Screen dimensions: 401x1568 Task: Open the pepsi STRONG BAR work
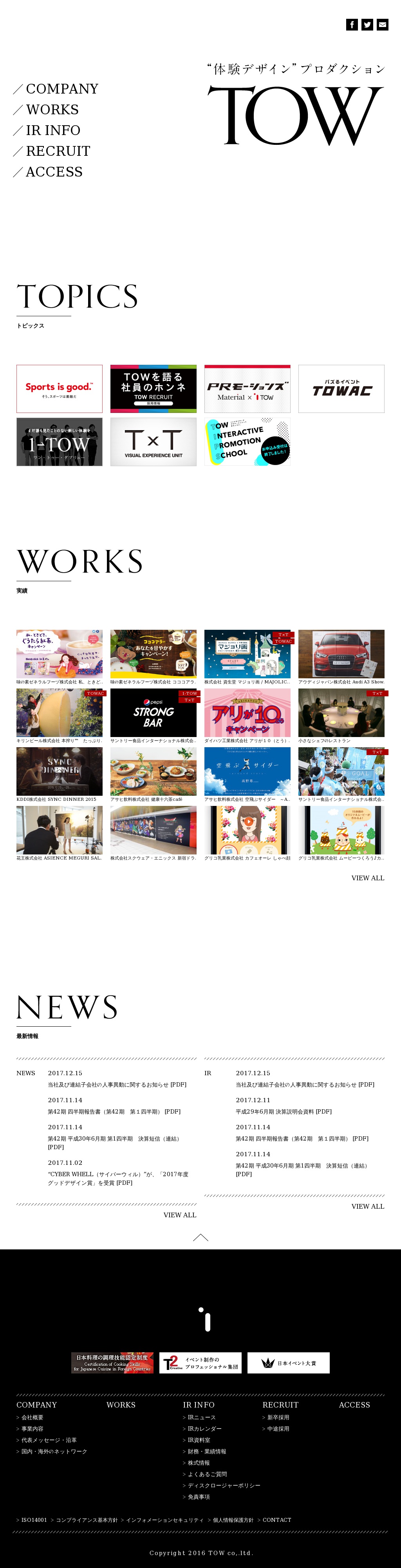pos(153,713)
